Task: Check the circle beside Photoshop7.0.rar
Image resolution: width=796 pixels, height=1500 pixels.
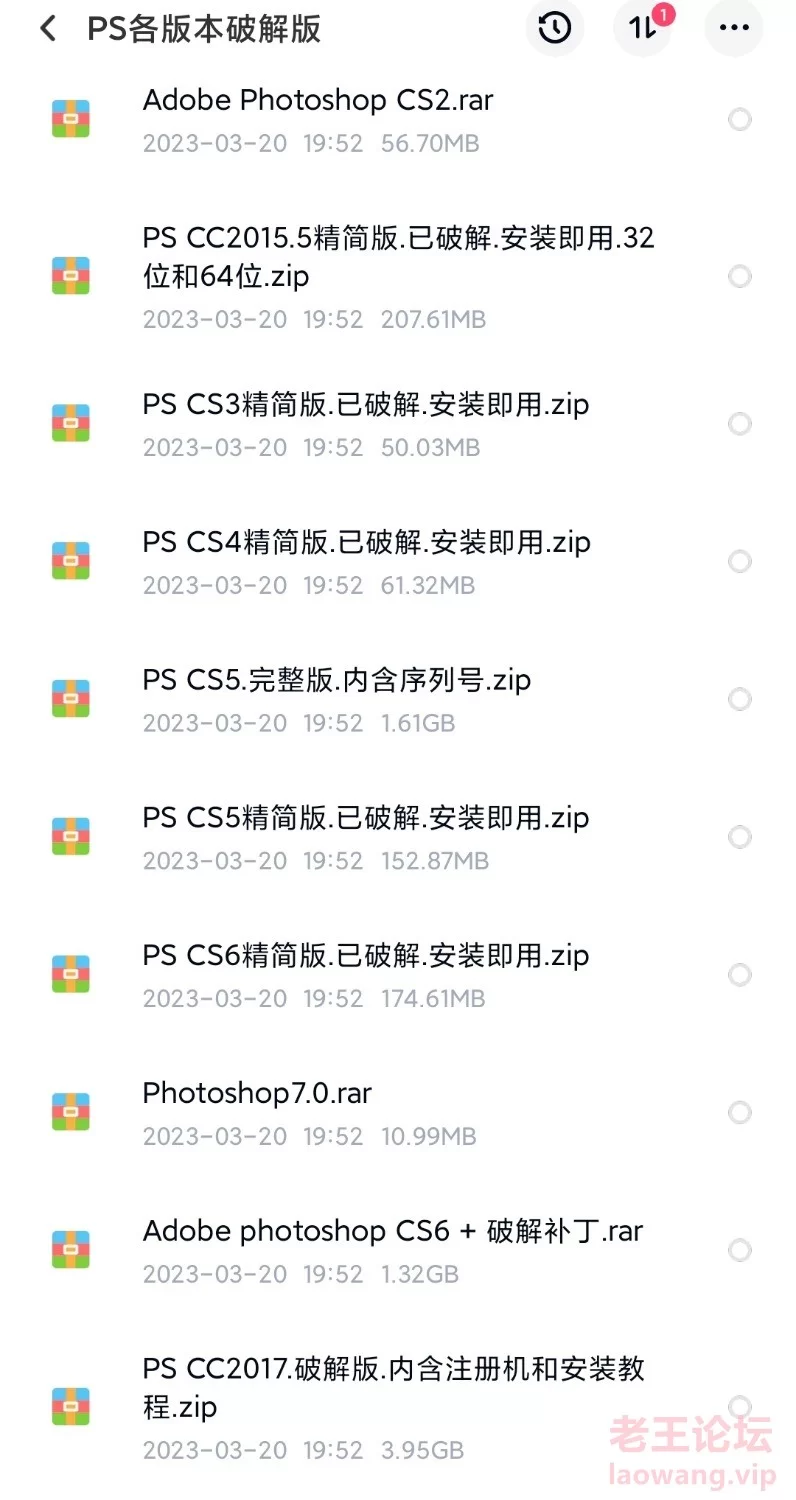Action: (740, 1113)
